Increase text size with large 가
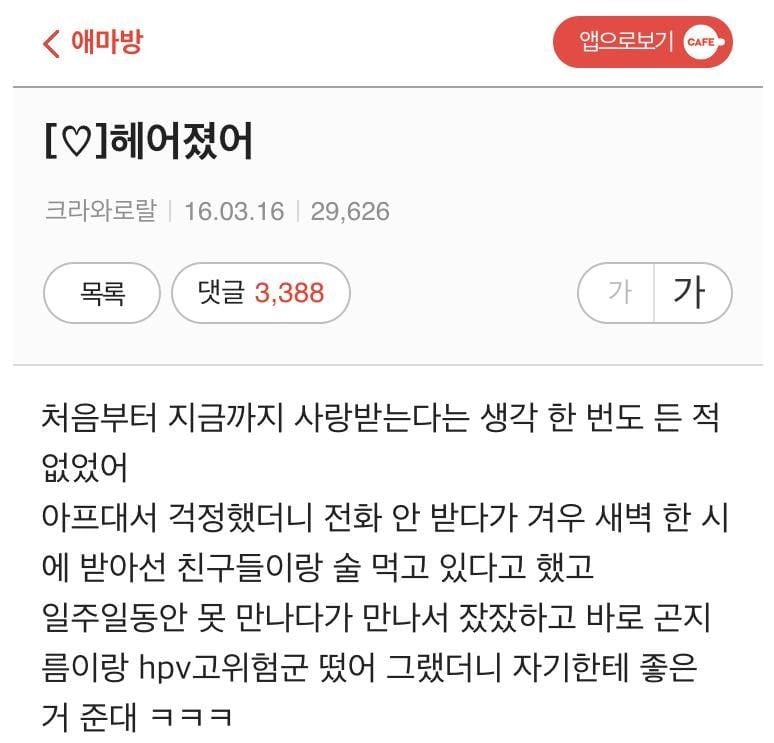774x743 pixels. [690, 293]
